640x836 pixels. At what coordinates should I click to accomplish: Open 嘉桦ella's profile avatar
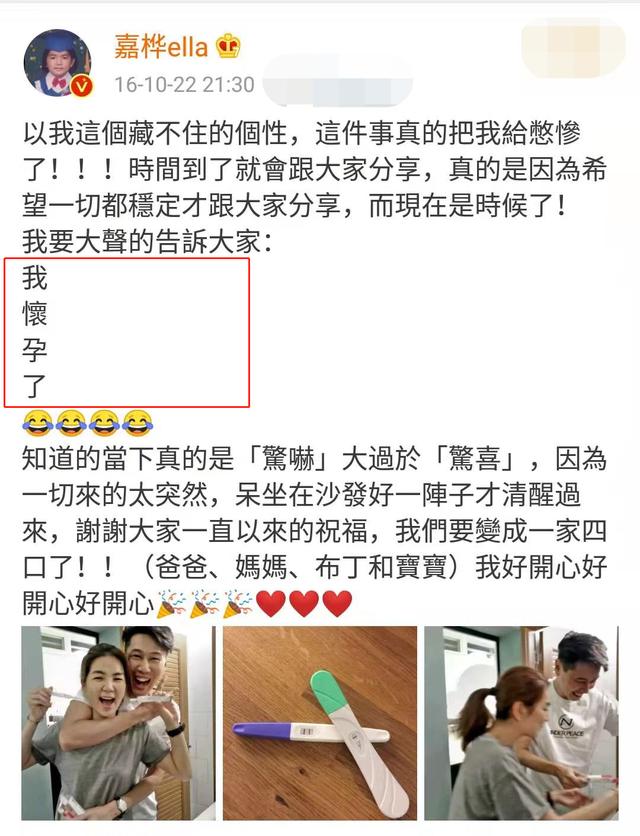(58, 63)
